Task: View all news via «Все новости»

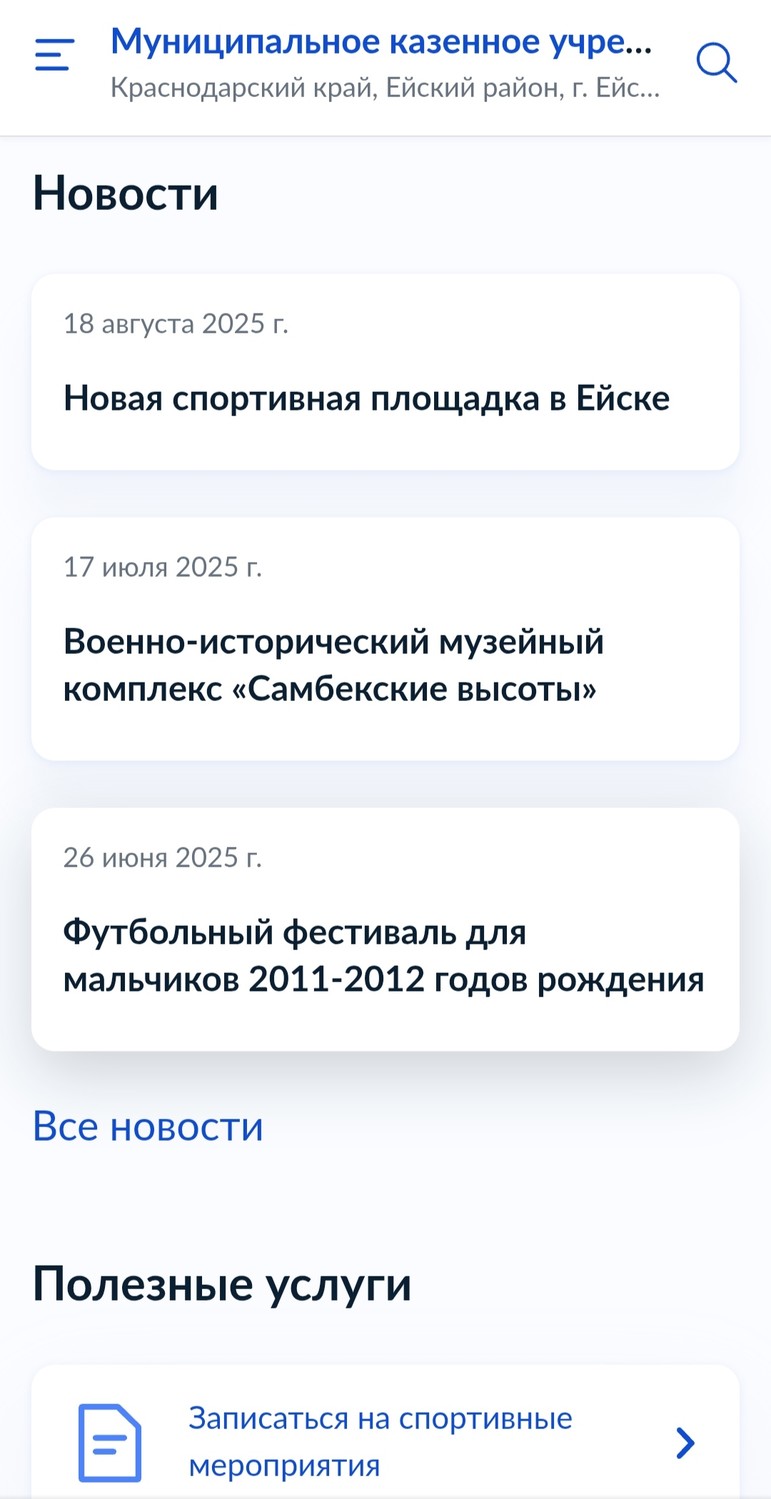Action: click(x=148, y=1126)
